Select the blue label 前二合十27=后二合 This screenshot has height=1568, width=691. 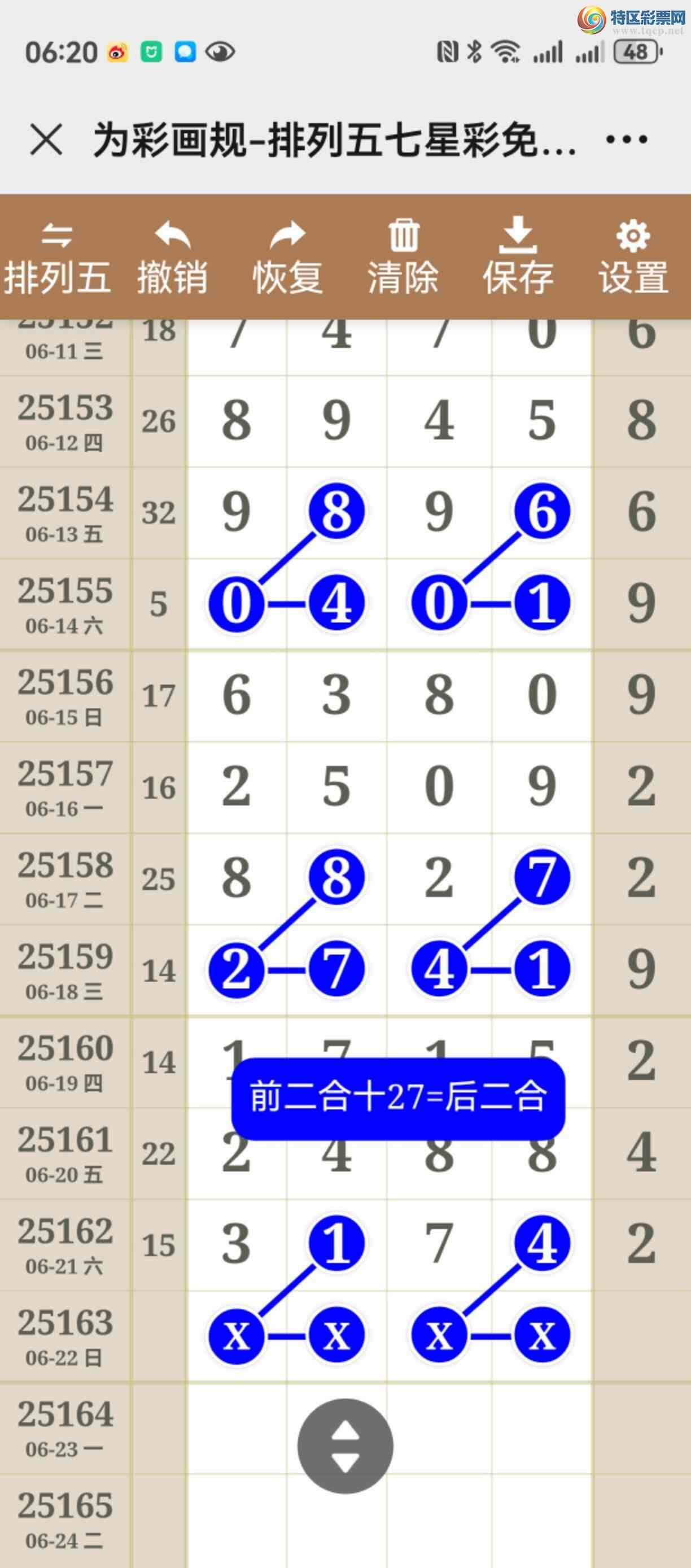(398, 1098)
